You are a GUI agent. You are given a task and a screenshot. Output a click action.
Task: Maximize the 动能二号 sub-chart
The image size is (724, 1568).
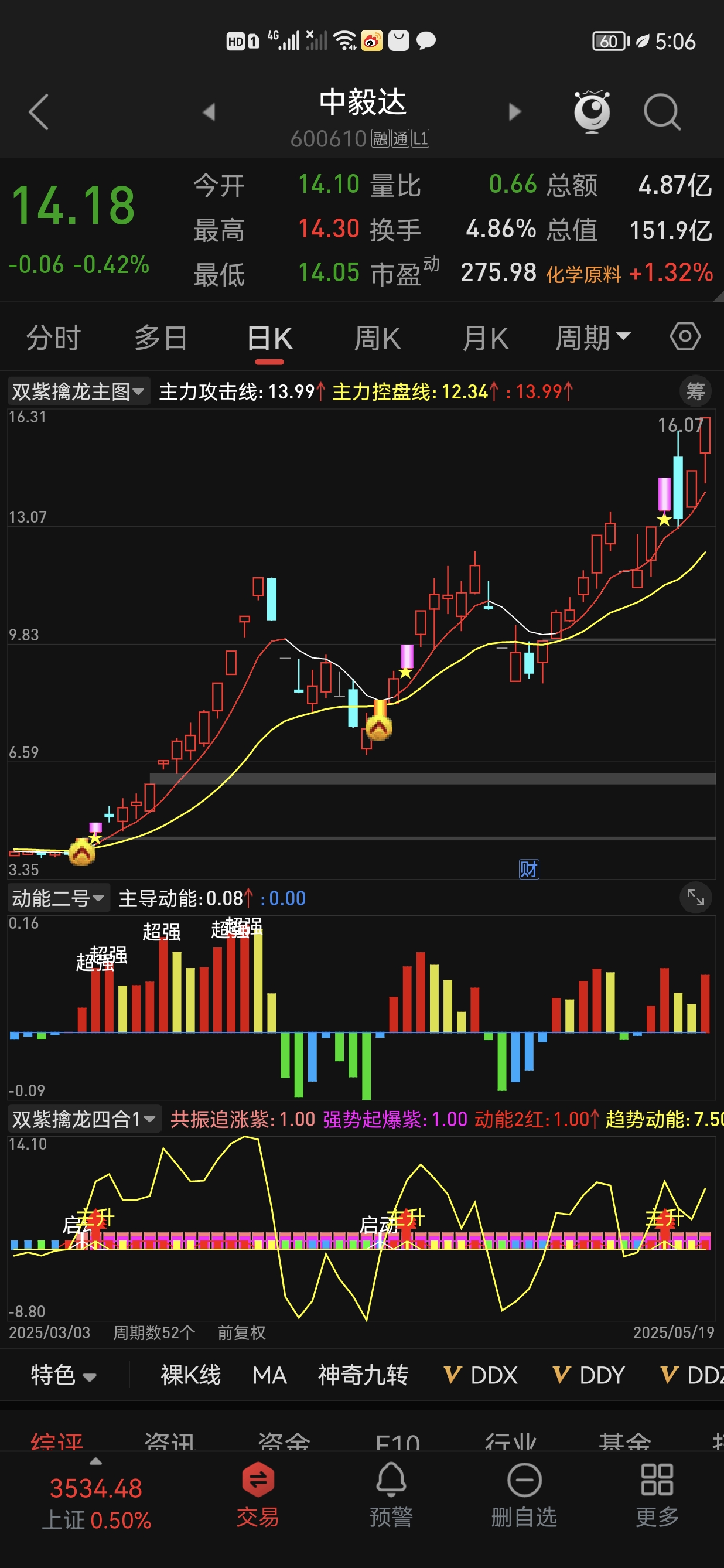tap(695, 897)
